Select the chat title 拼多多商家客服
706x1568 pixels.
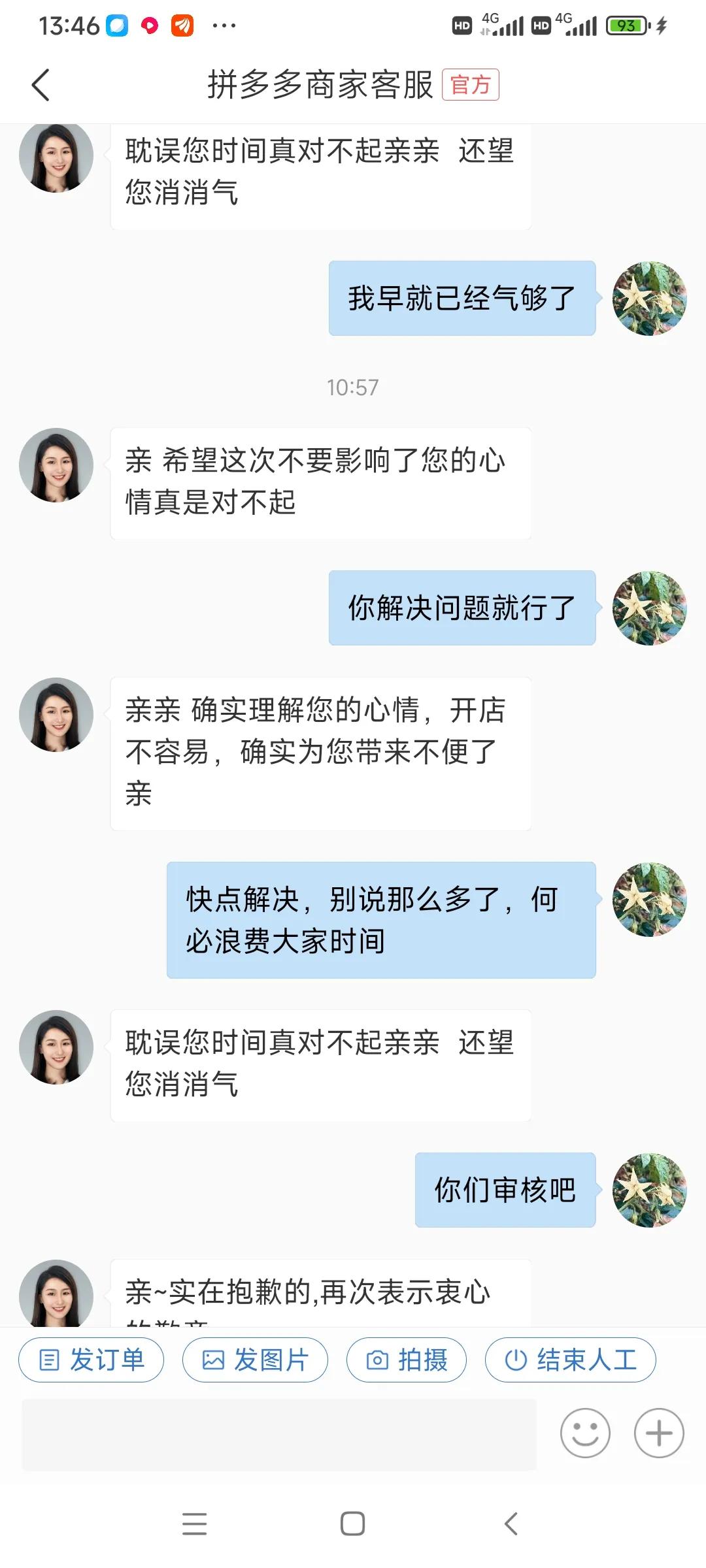click(320, 86)
